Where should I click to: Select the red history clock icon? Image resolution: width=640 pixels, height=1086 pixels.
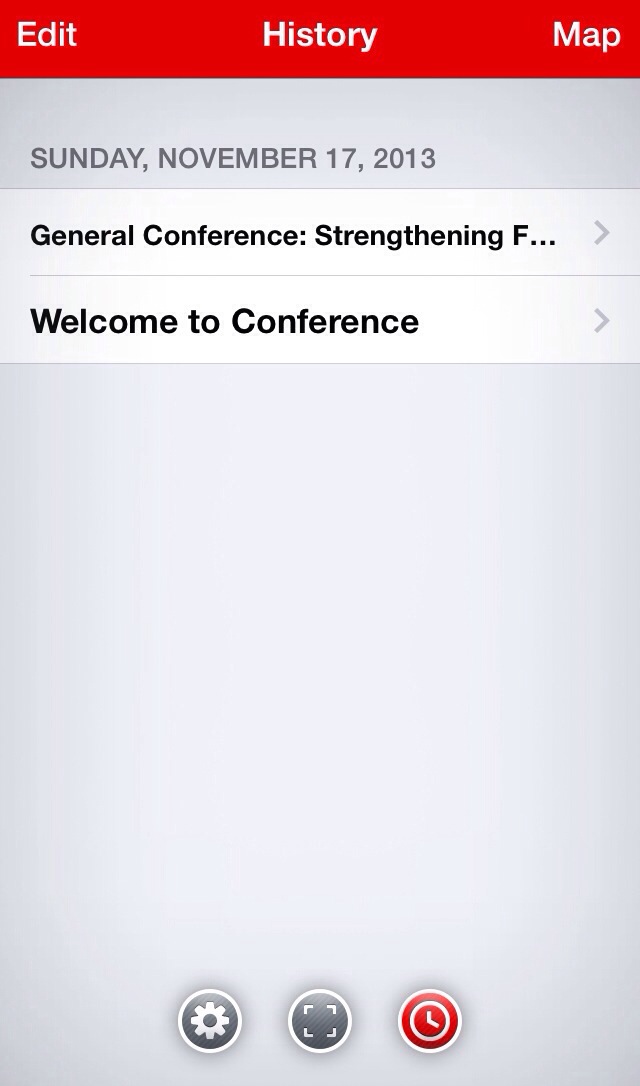point(430,1021)
